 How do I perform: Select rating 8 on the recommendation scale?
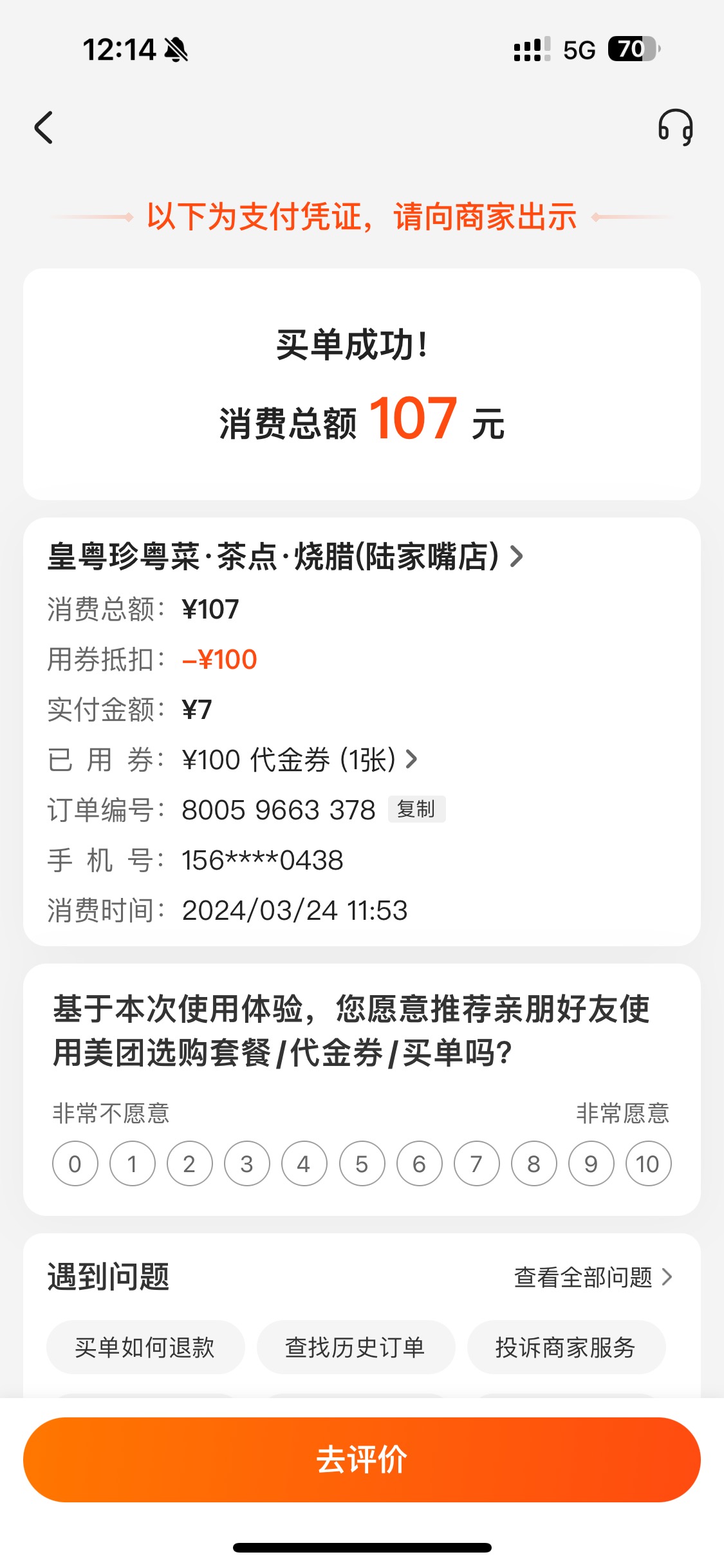click(x=534, y=1164)
